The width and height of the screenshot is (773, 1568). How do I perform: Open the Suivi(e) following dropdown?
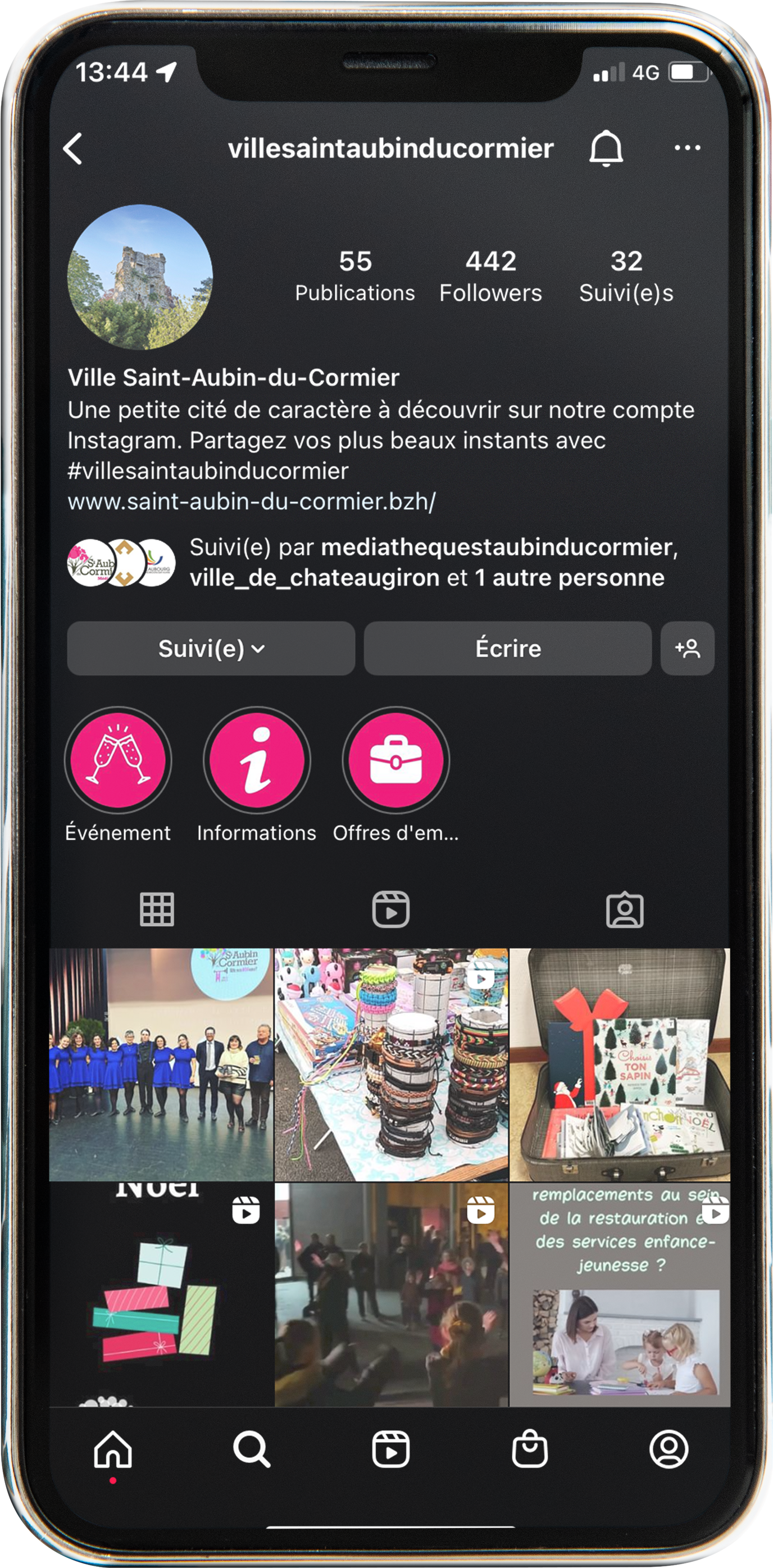[211, 648]
